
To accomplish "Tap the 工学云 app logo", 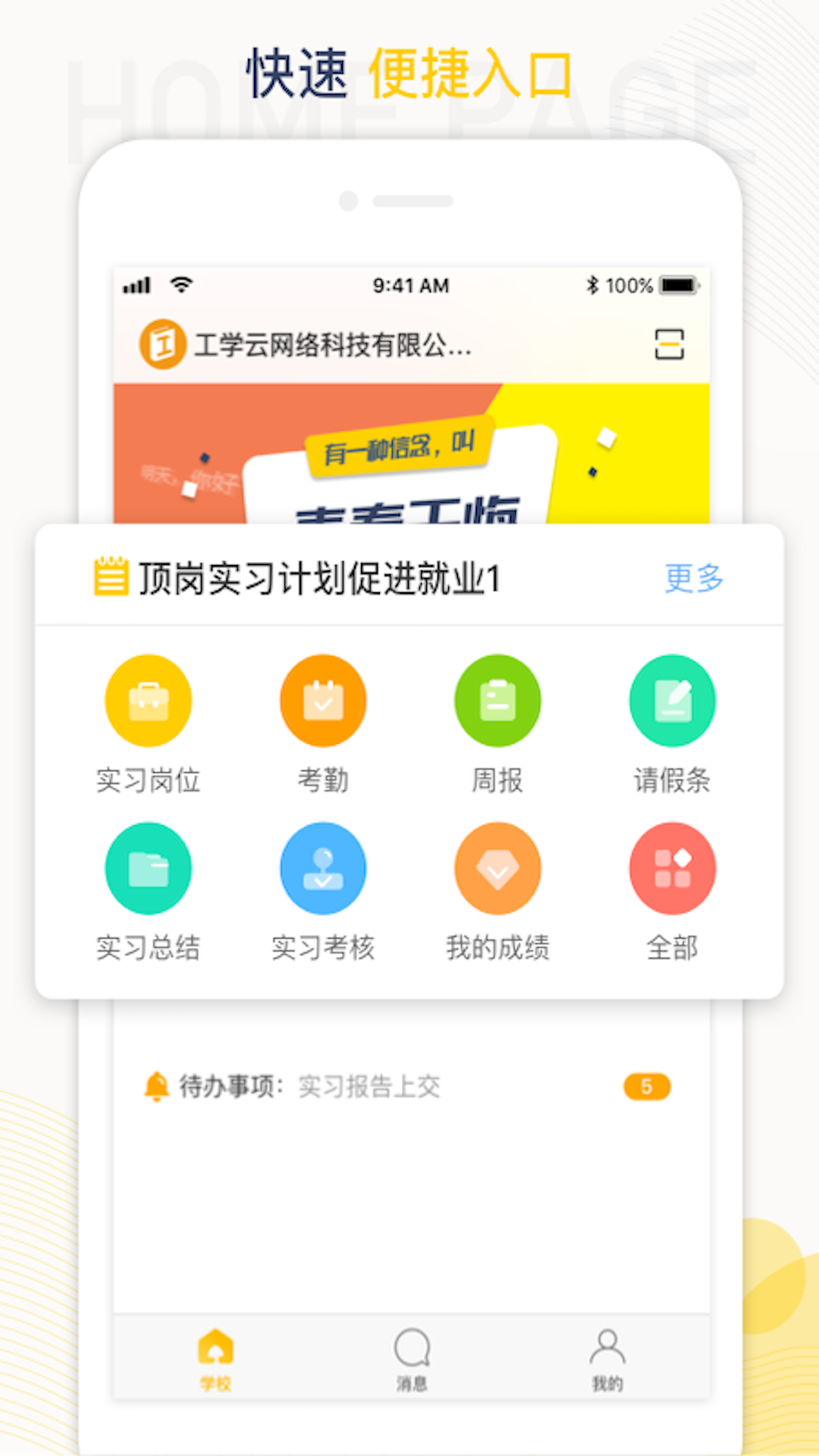I will 162,345.
